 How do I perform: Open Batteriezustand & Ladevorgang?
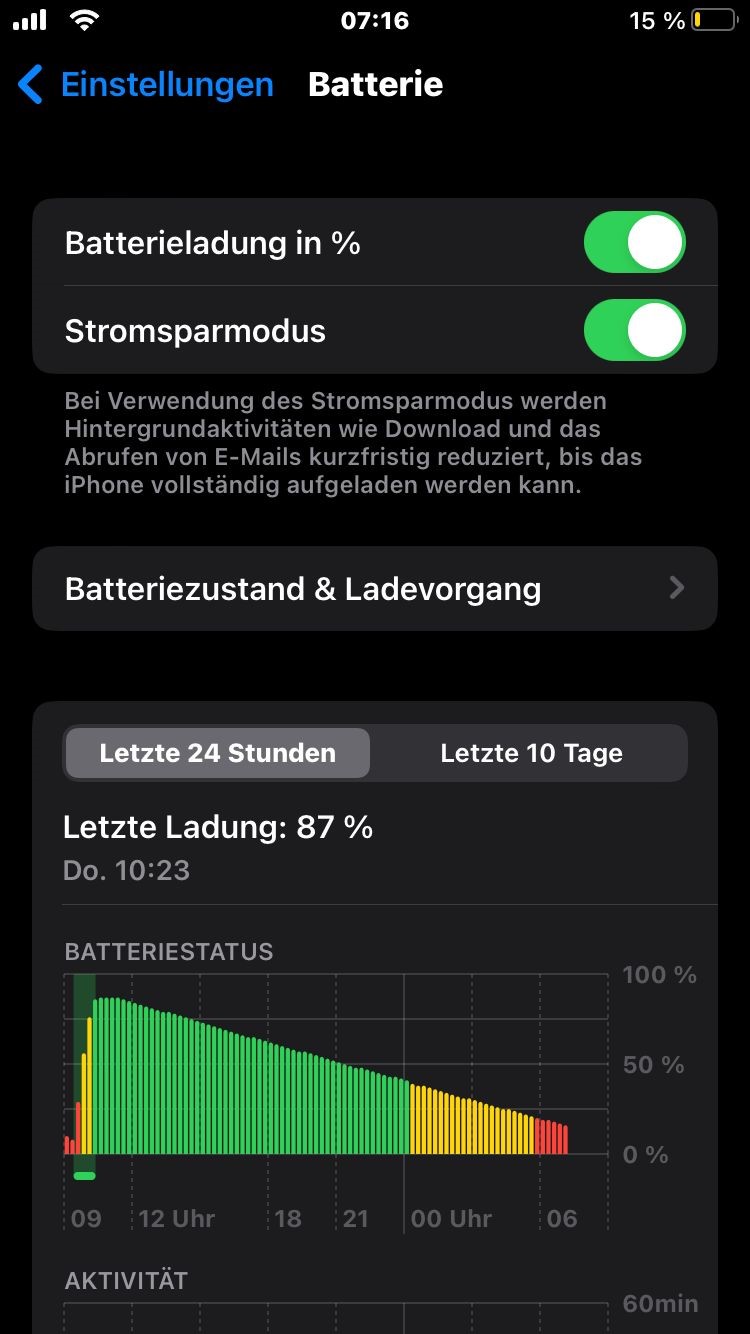[x=375, y=589]
